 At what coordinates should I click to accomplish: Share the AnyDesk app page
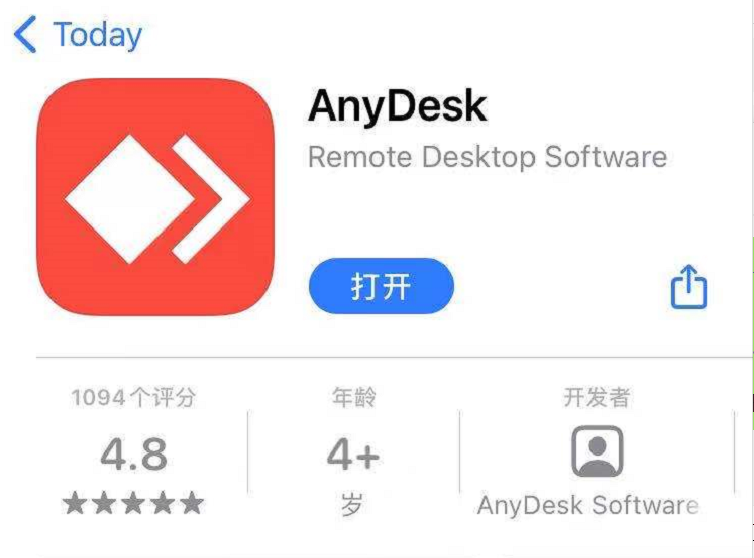pyautogui.click(x=688, y=288)
